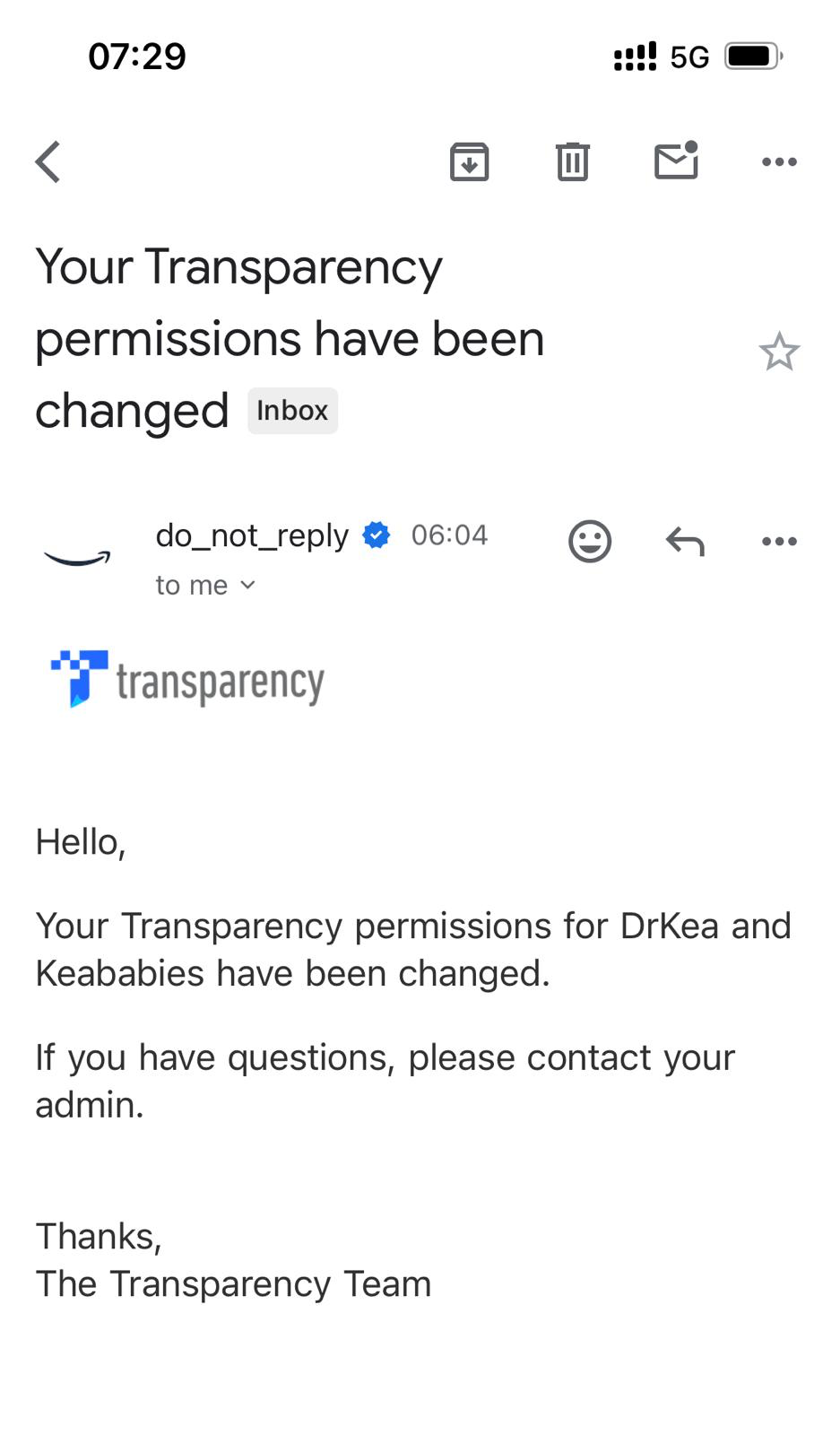The width and height of the screenshot is (840, 1435).
Task: Open the top toolbar overflow menu
Action: (779, 162)
